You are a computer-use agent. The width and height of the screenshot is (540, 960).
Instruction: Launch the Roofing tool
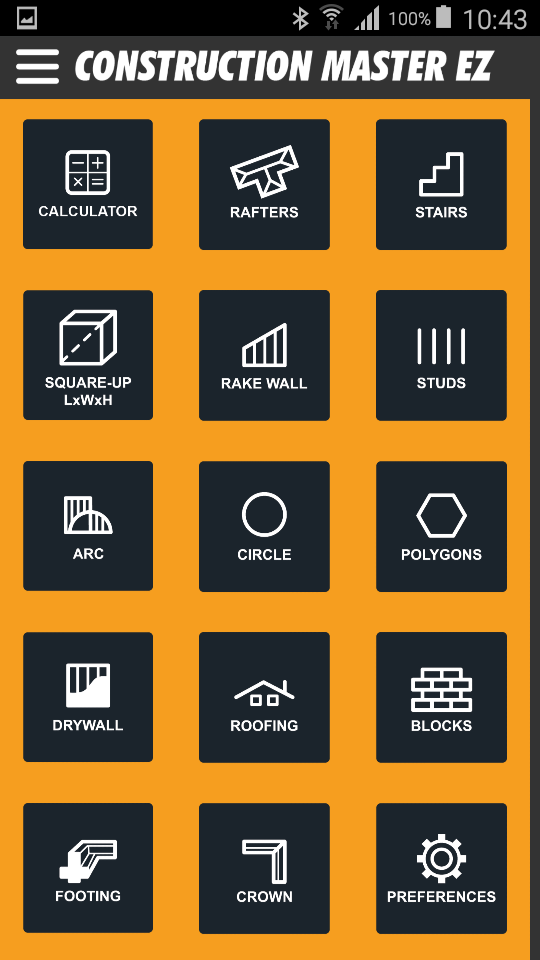point(264,697)
